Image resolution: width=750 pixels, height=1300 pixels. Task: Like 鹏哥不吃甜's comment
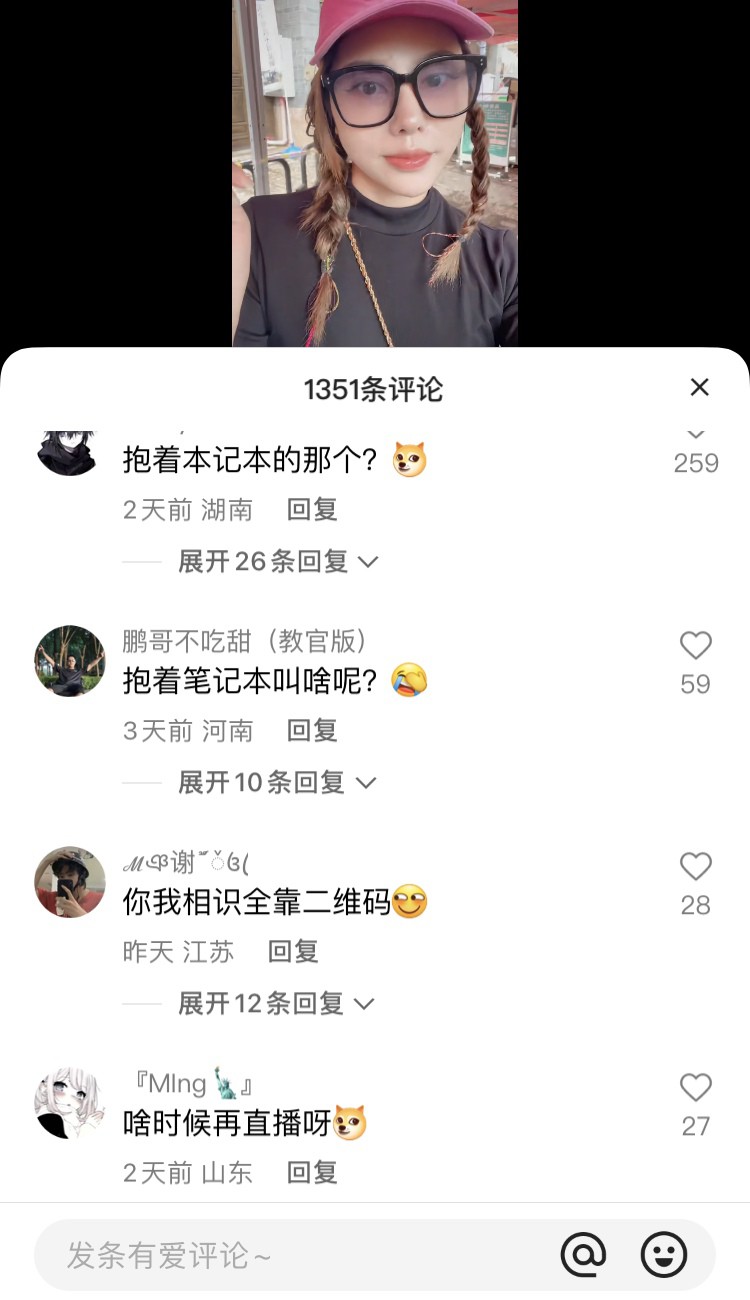point(695,646)
